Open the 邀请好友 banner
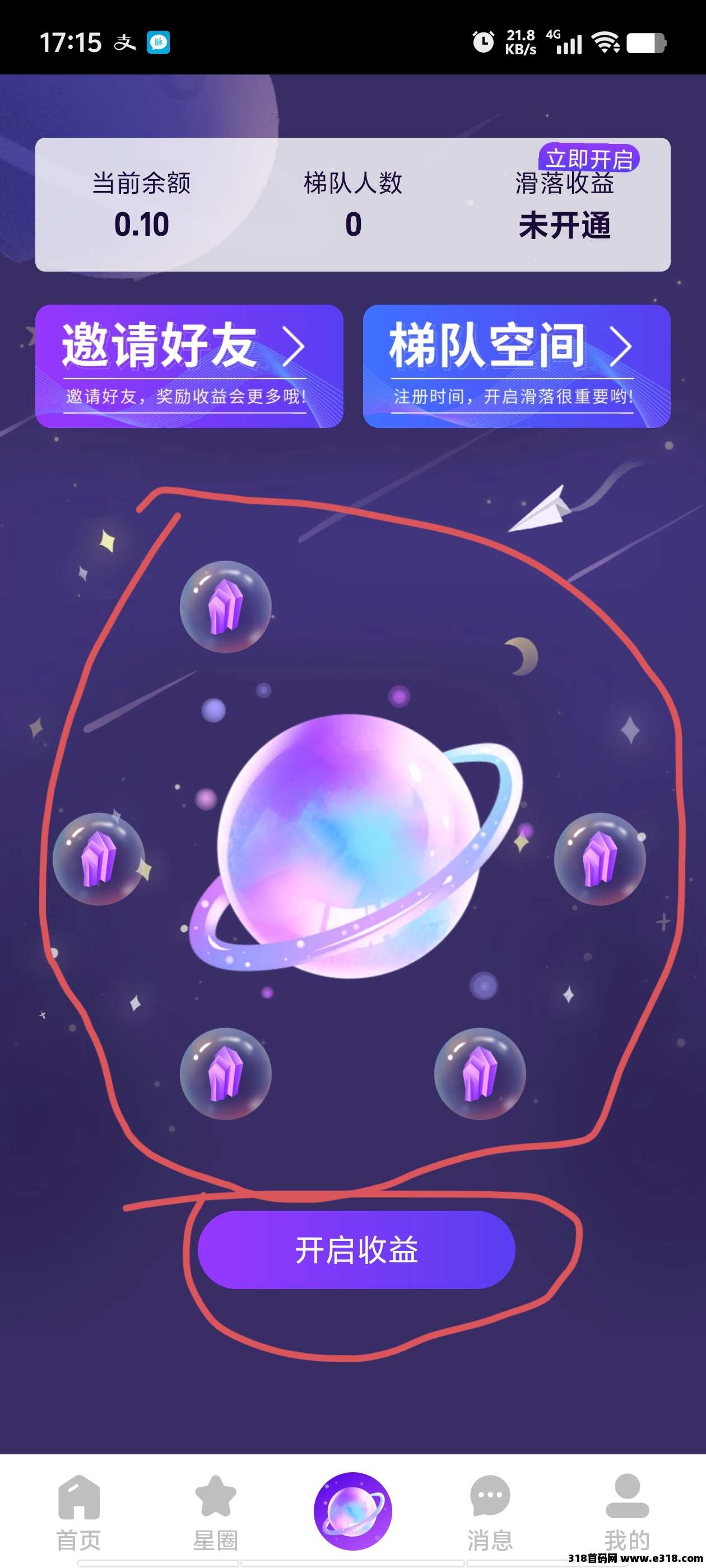 pyautogui.click(x=189, y=366)
